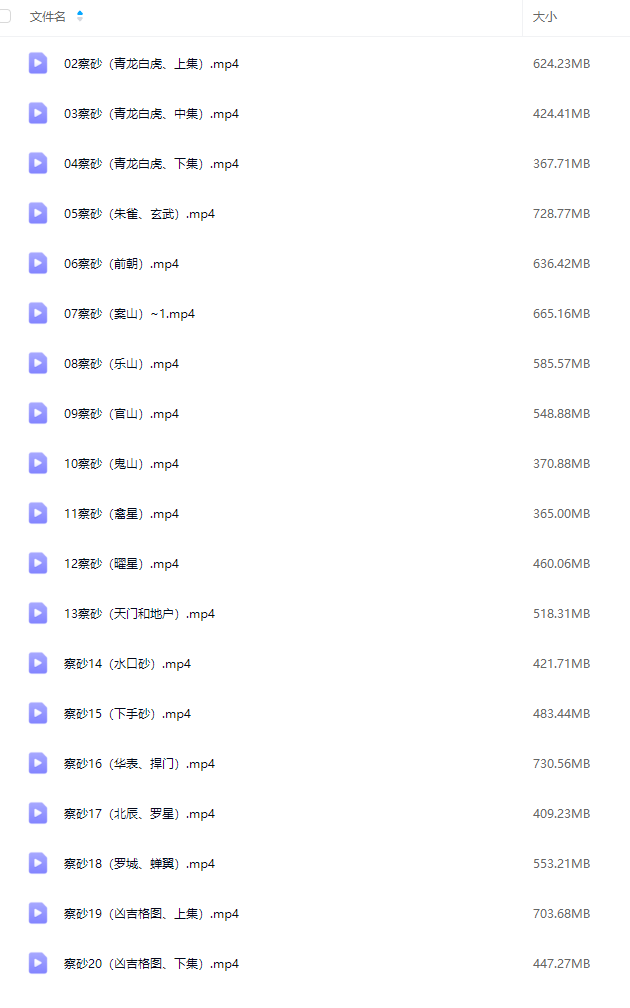The height and width of the screenshot is (1008, 630).
Task: Open 察砂15（下手砂）.mp4 video
Action: click(x=127, y=714)
